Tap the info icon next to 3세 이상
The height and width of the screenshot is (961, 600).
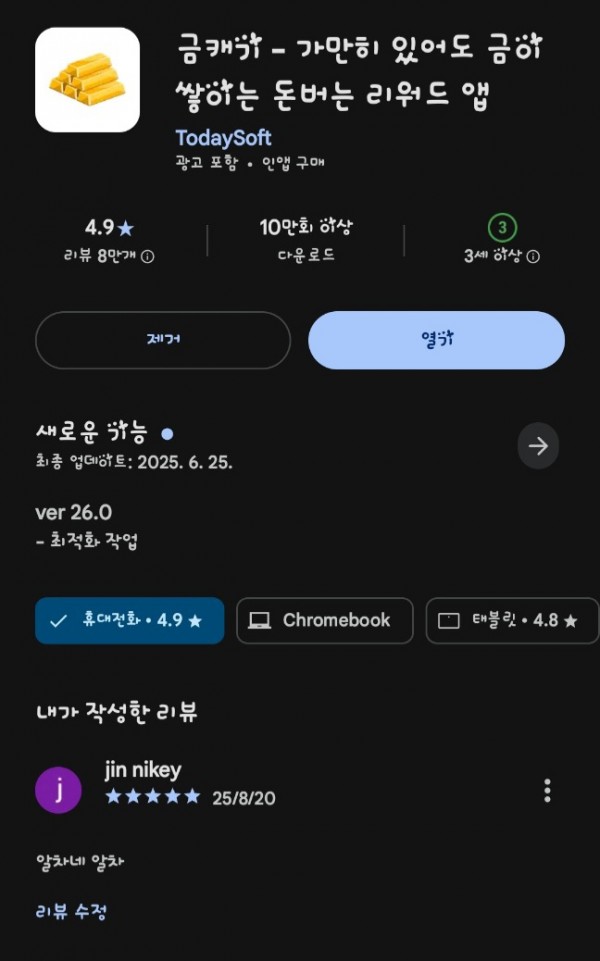pos(533,257)
